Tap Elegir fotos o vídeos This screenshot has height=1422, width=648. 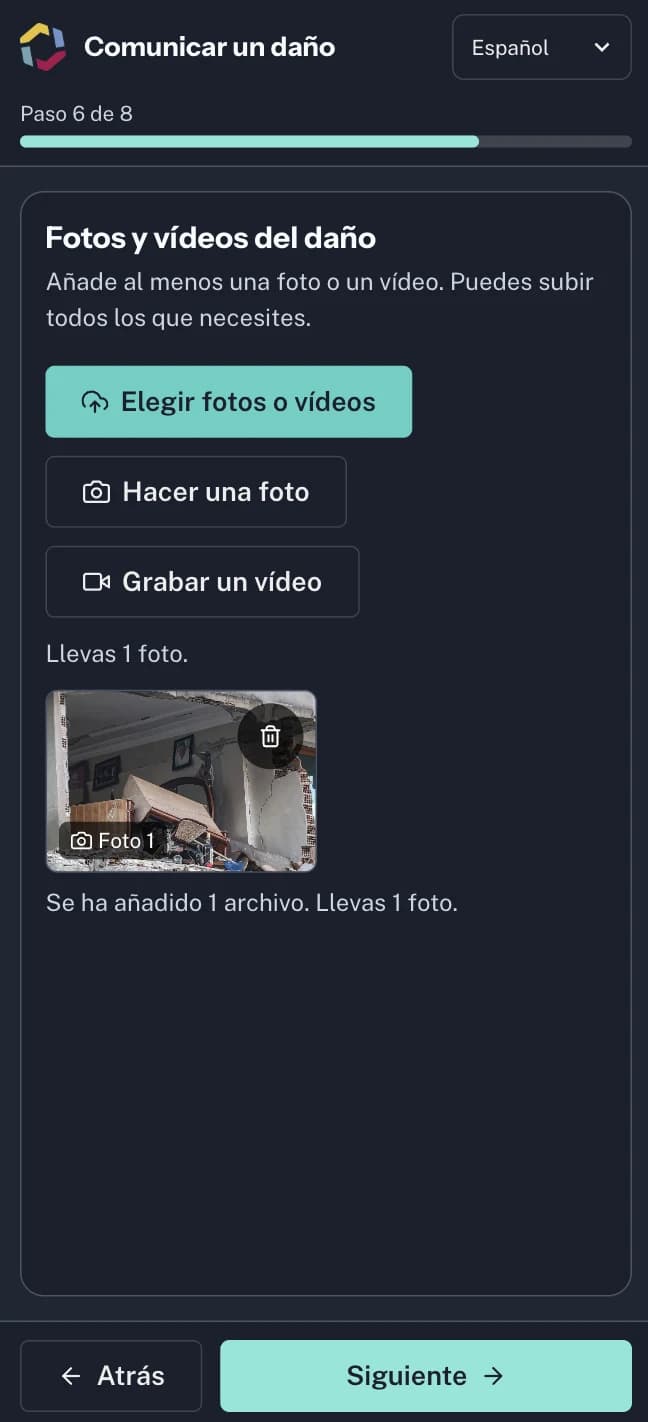229,402
